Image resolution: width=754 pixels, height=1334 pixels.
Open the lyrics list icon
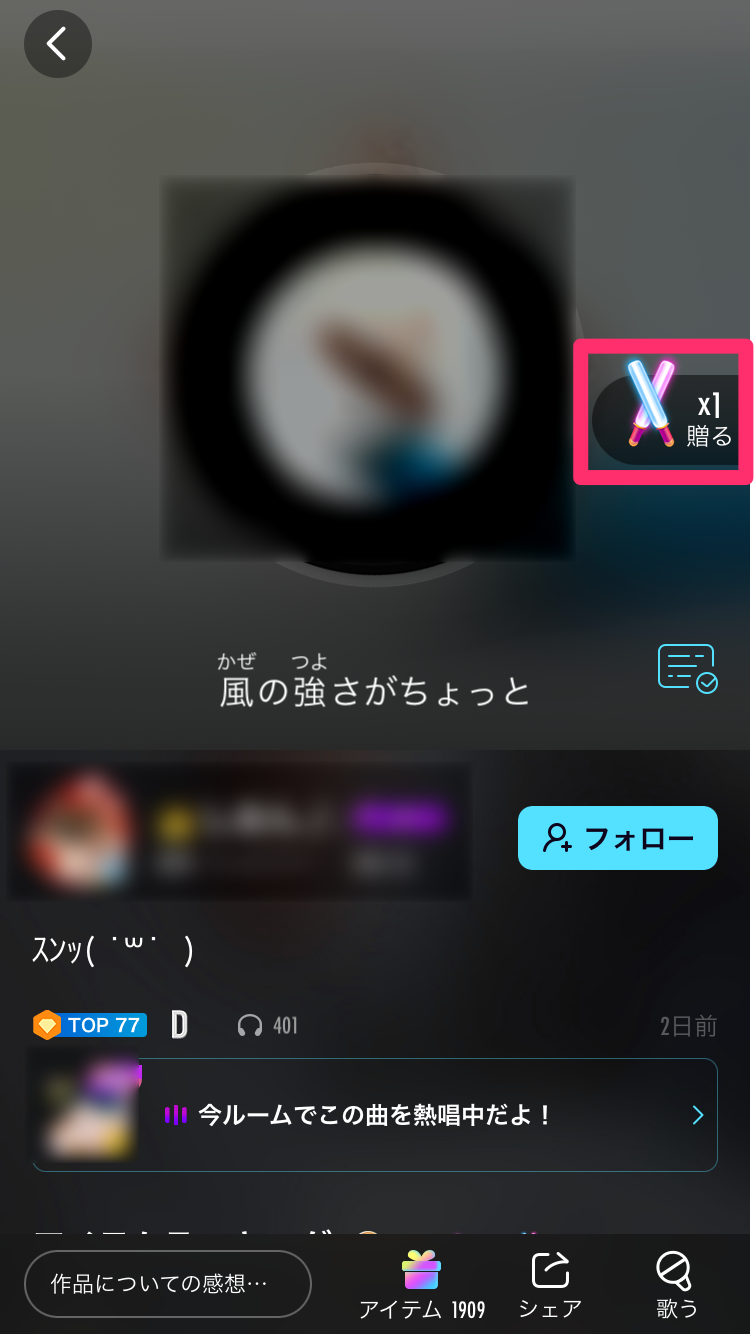[687, 668]
